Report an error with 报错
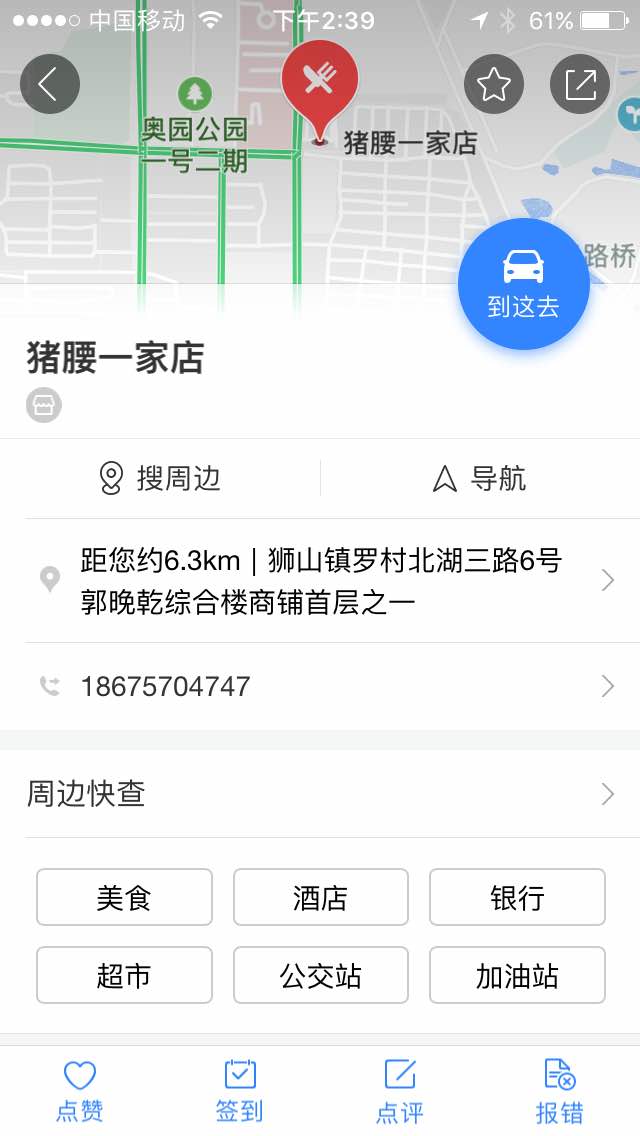The height and width of the screenshot is (1136, 640). click(560, 1091)
